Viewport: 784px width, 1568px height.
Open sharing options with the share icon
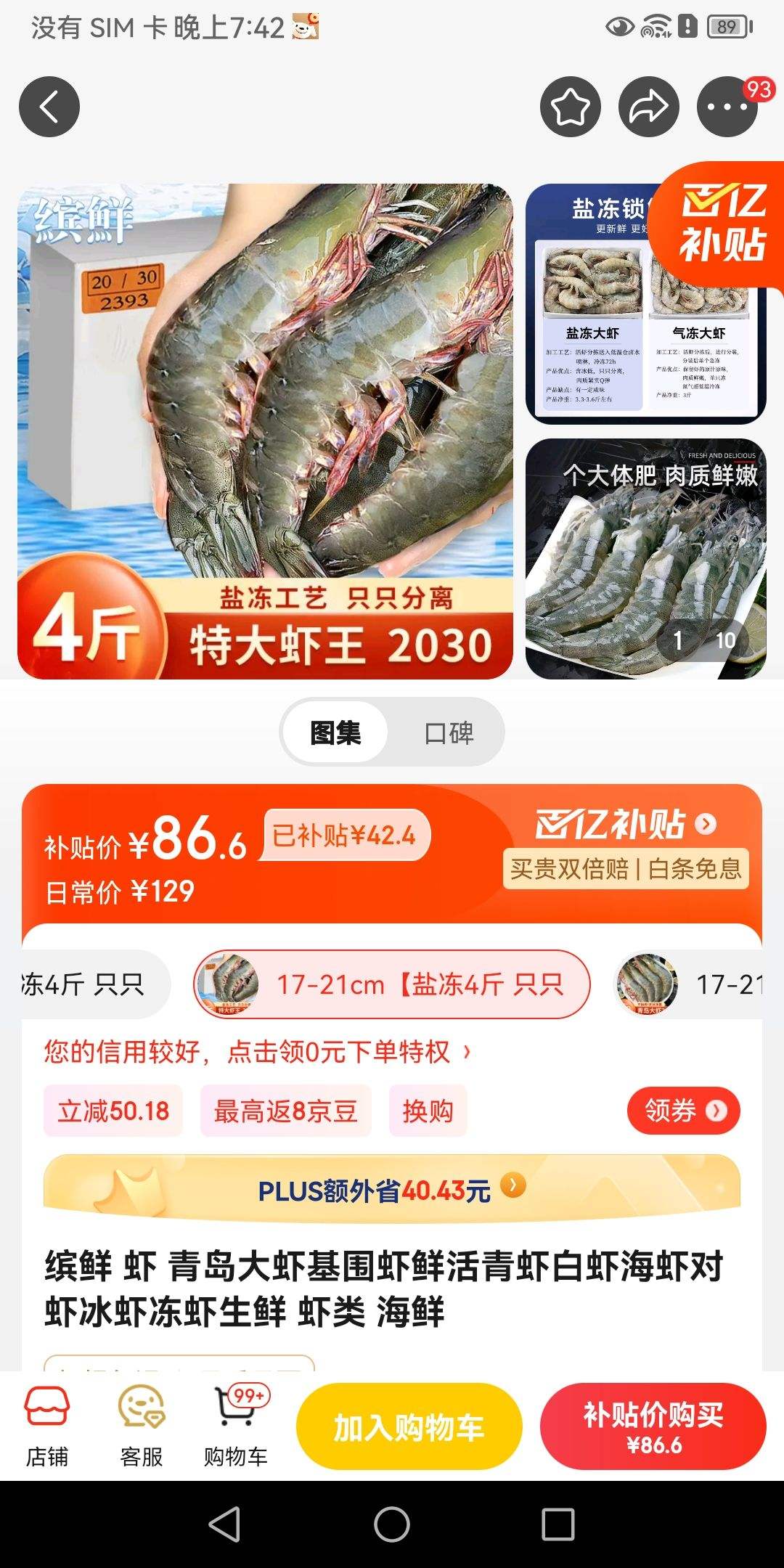tap(648, 106)
